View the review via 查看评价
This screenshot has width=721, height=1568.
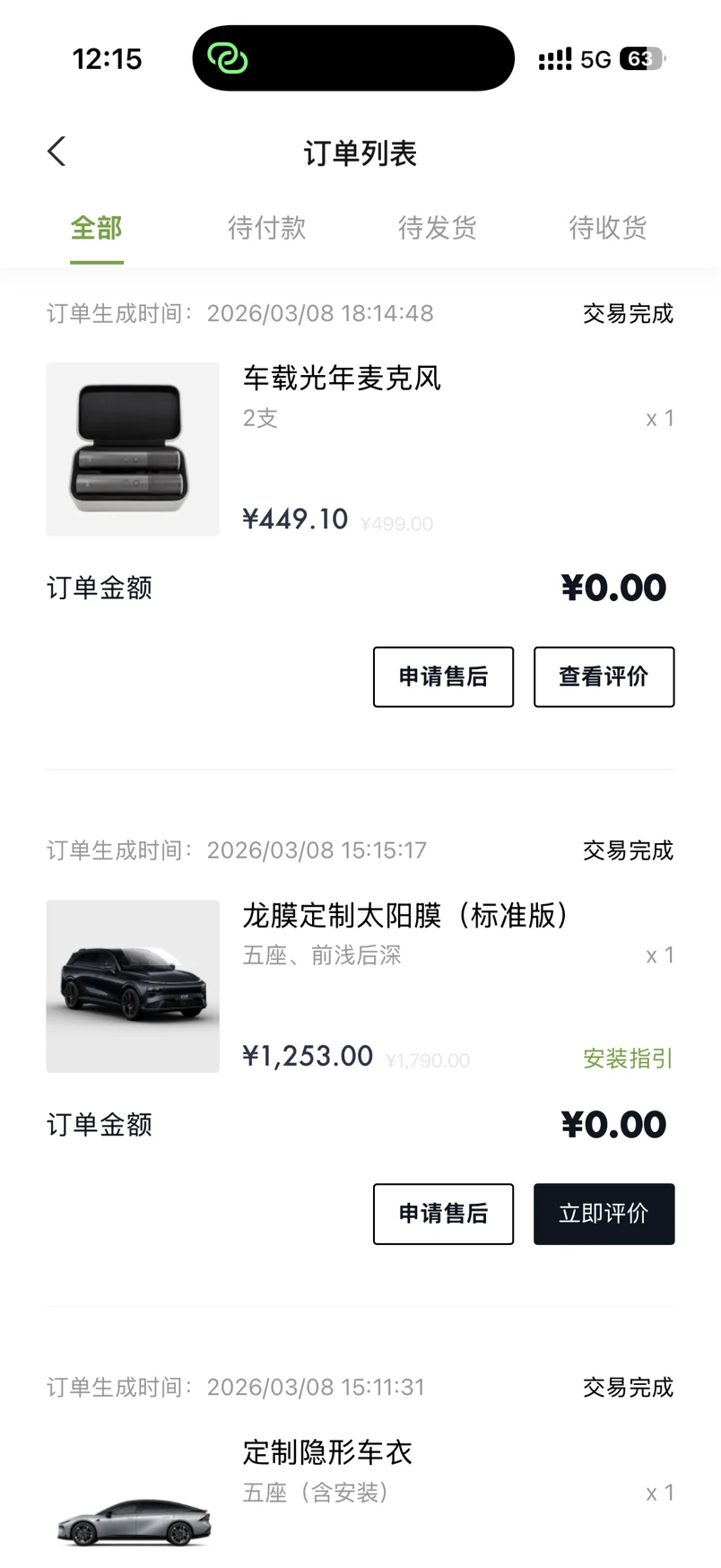click(x=604, y=676)
